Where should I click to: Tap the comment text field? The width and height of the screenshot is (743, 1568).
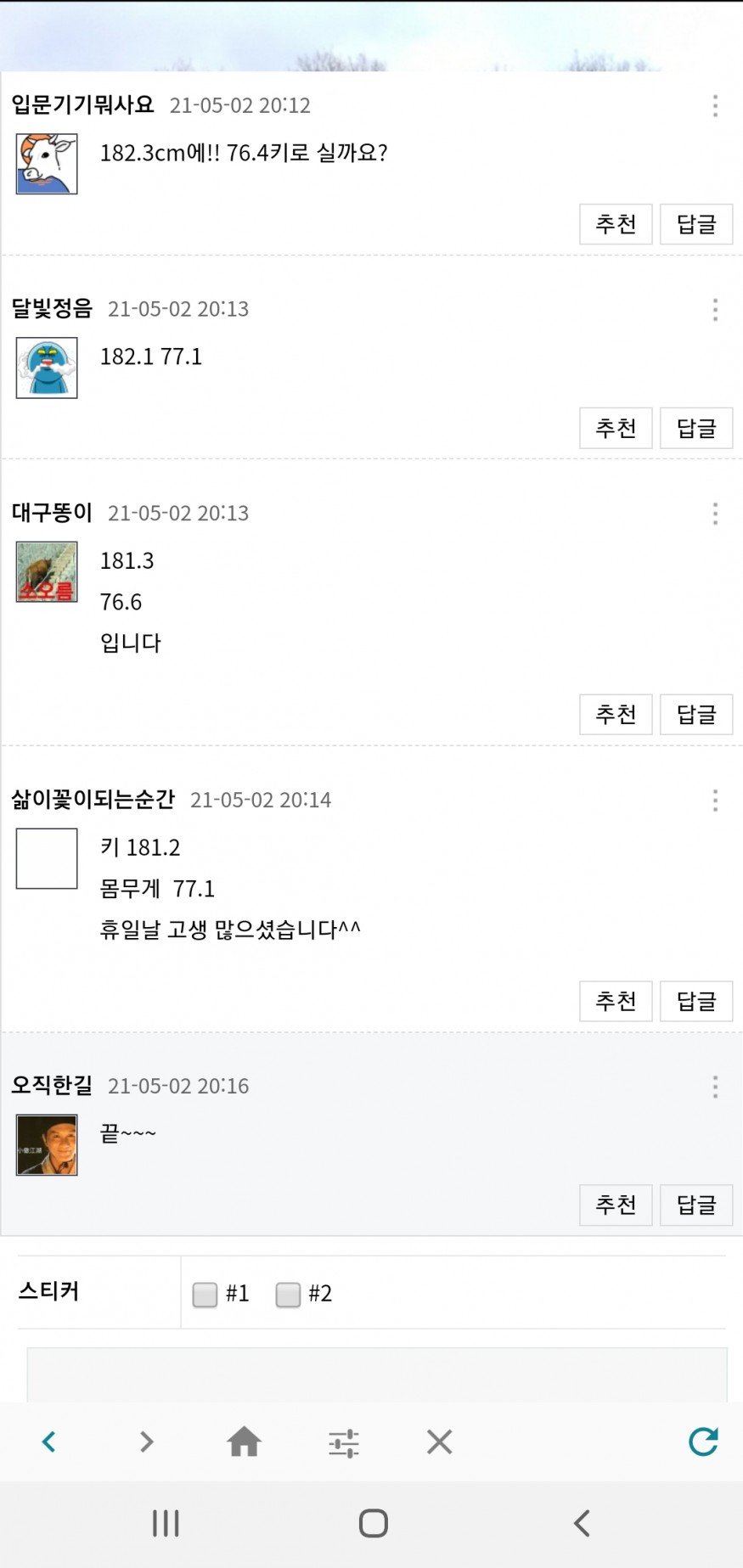tap(377, 1374)
